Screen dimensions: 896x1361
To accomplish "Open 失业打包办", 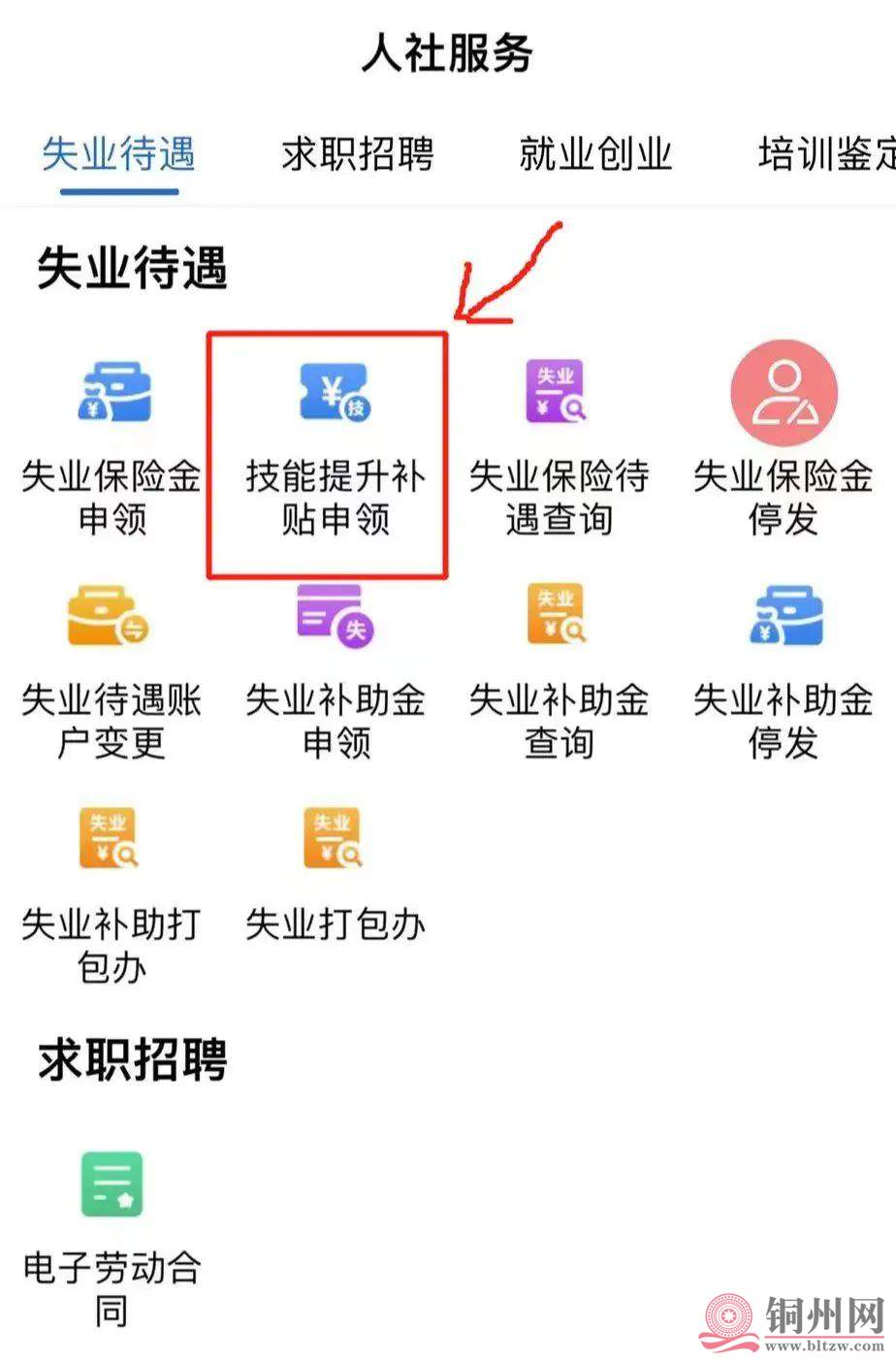I will click(334, 873).
